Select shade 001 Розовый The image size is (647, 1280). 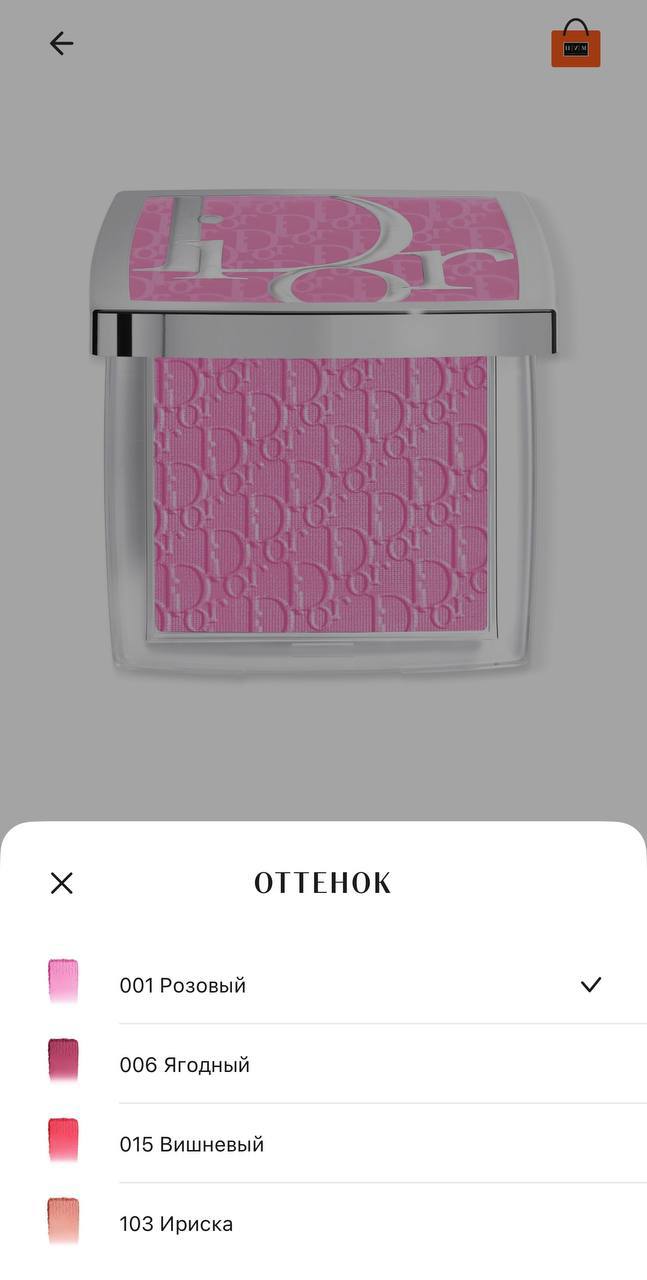point(183,985)
